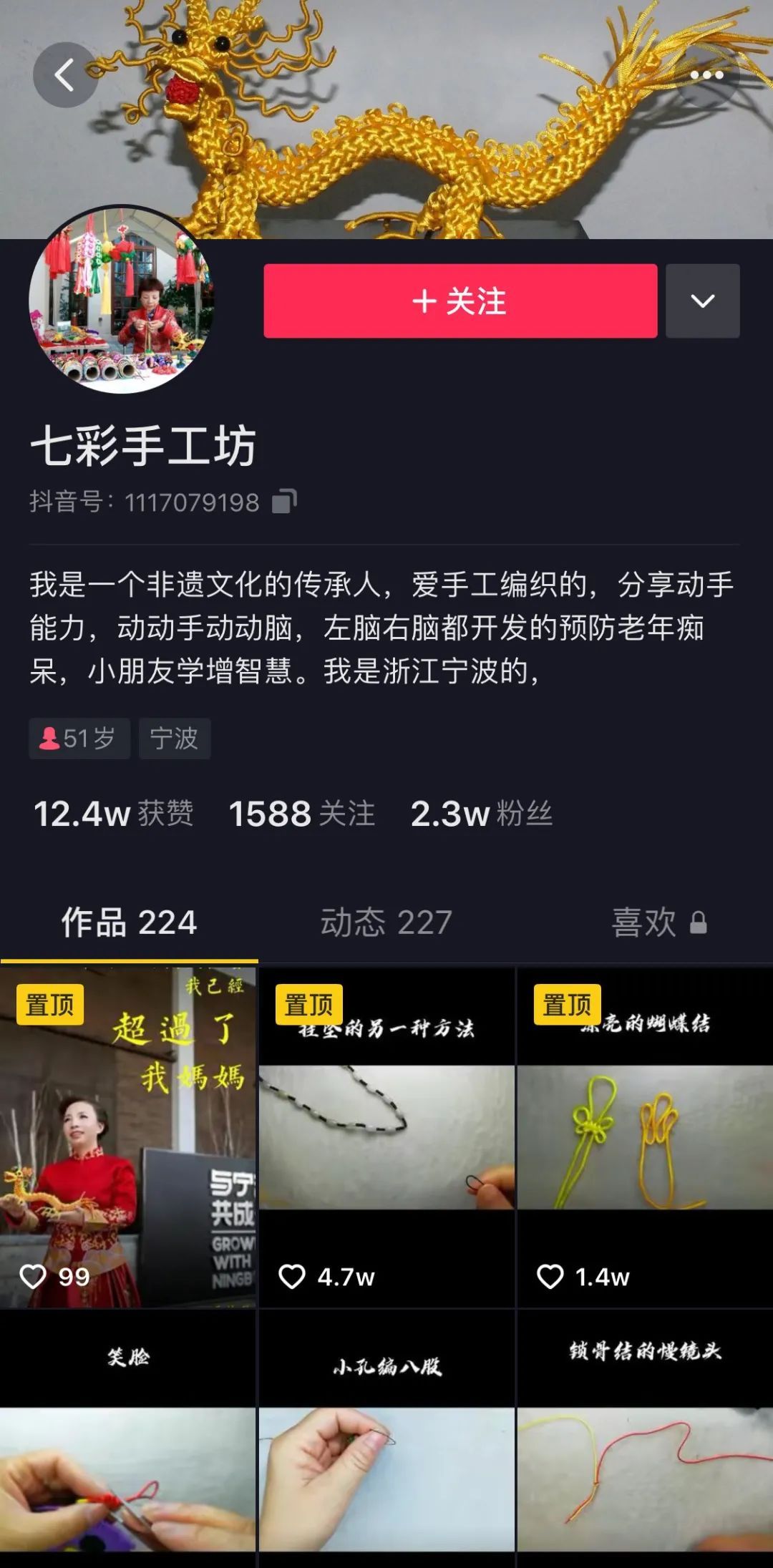This screenshot has height=1568, width=773.
Task: Tap the +关注 follow button
Action: [460, 301]
